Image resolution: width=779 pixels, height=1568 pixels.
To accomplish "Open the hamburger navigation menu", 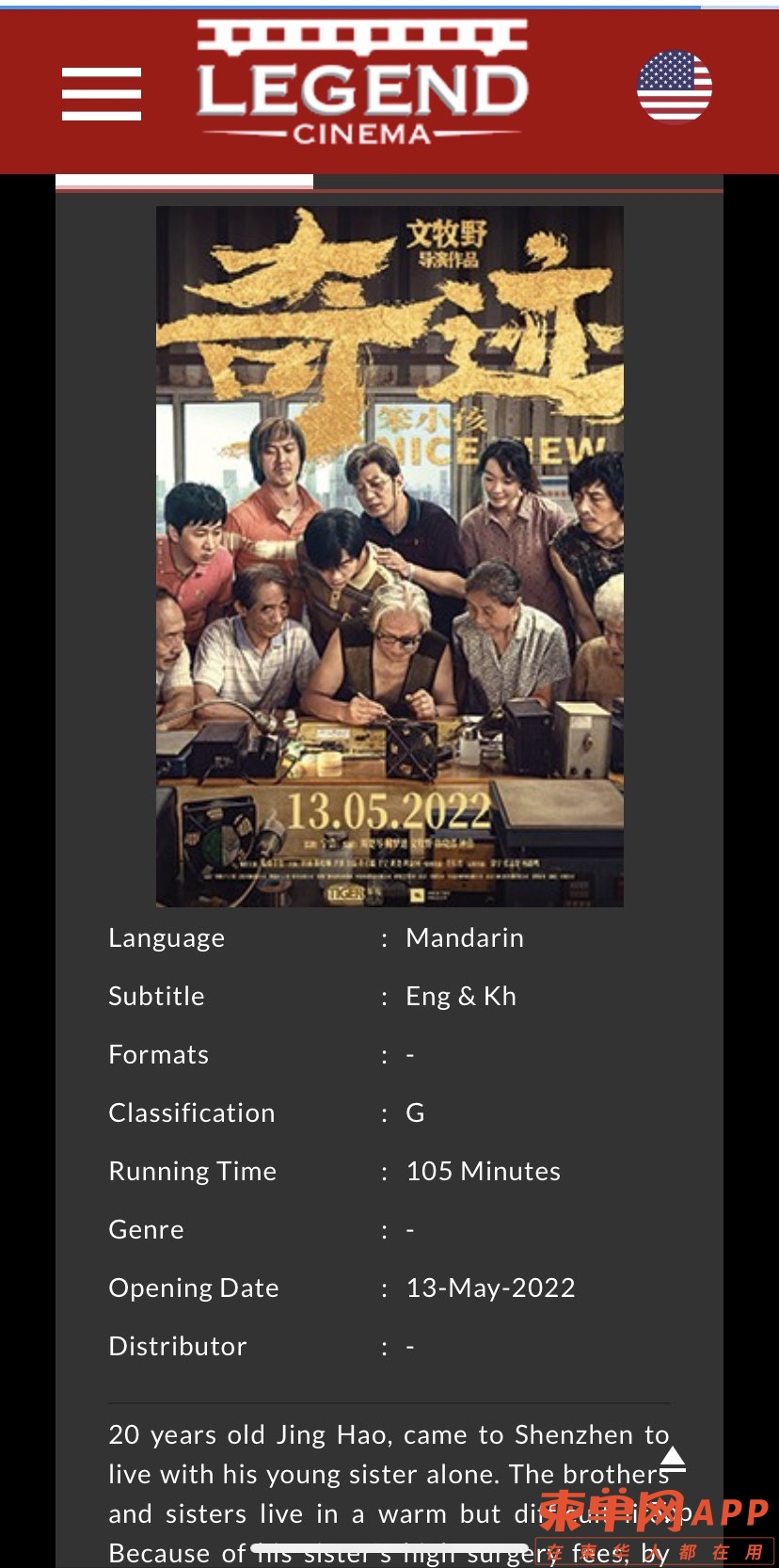I will point(102,93).
